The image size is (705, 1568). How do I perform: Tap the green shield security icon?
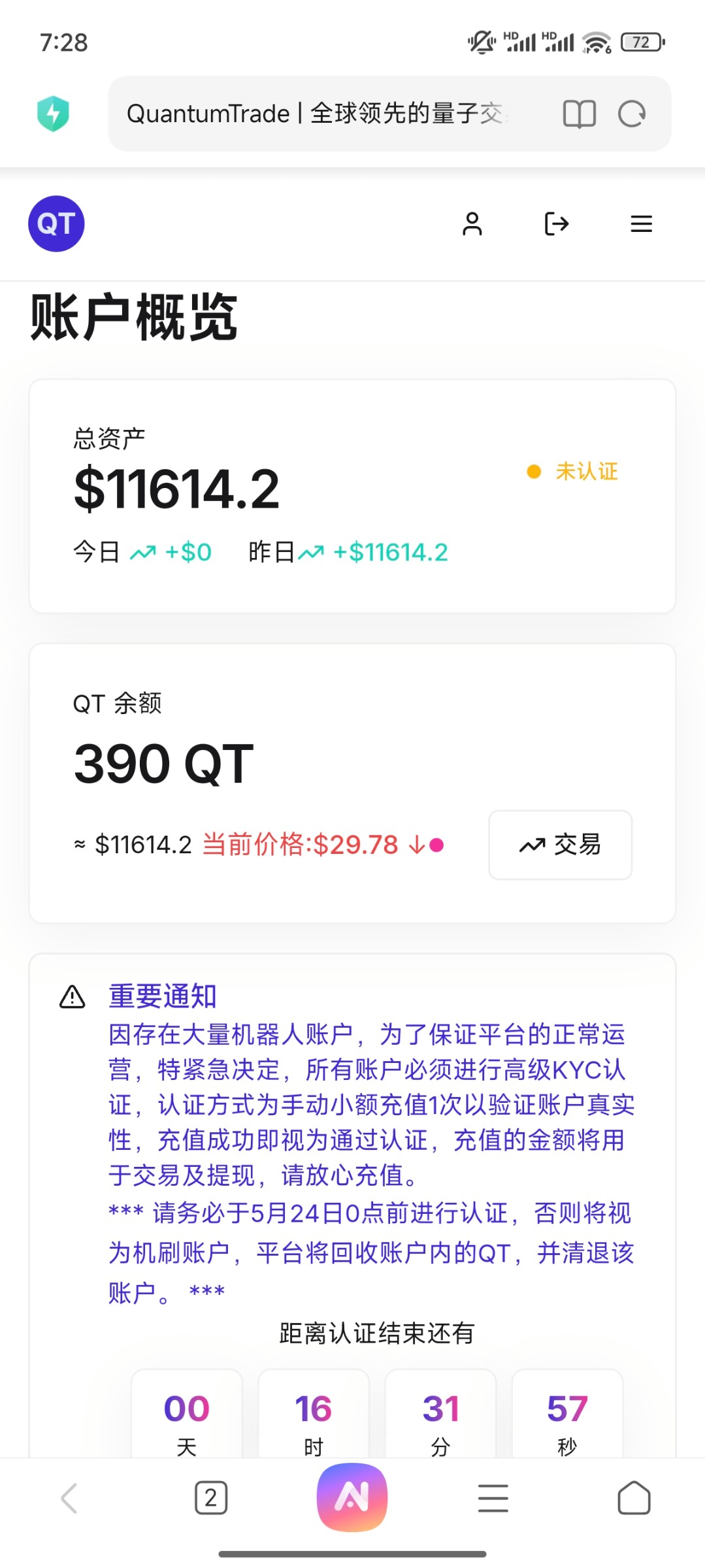54,114
